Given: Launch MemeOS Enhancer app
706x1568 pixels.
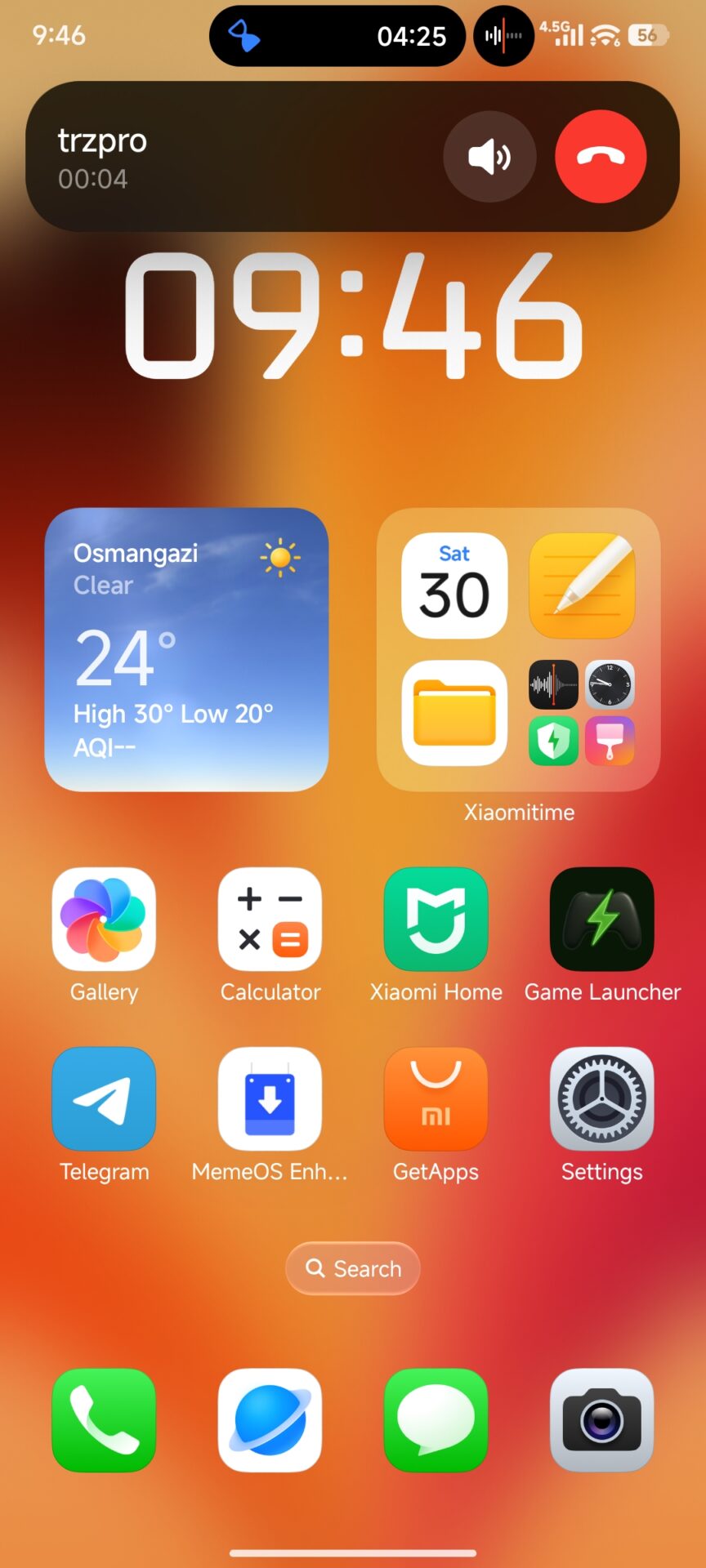Looking at the screenshot, I should pyautogui.click(x=270, y=1098).
